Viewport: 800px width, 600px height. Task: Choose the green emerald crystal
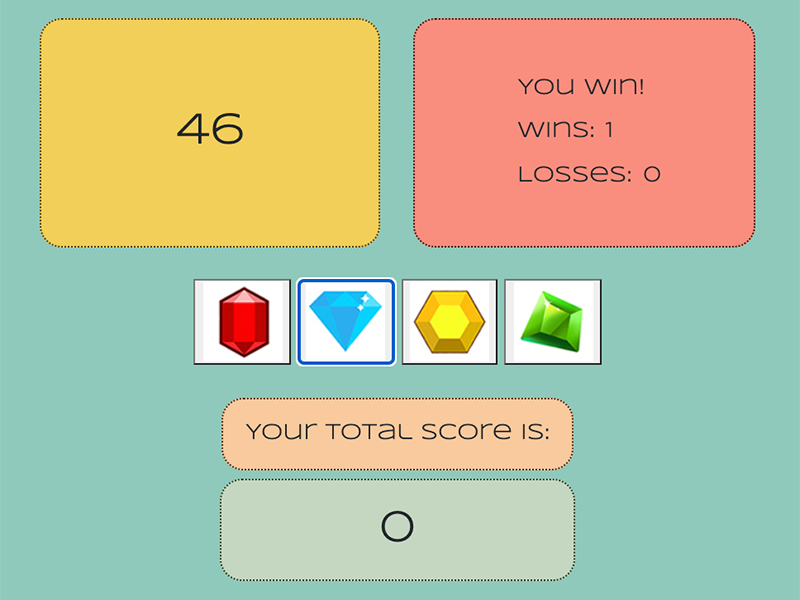tap(553, 322)
